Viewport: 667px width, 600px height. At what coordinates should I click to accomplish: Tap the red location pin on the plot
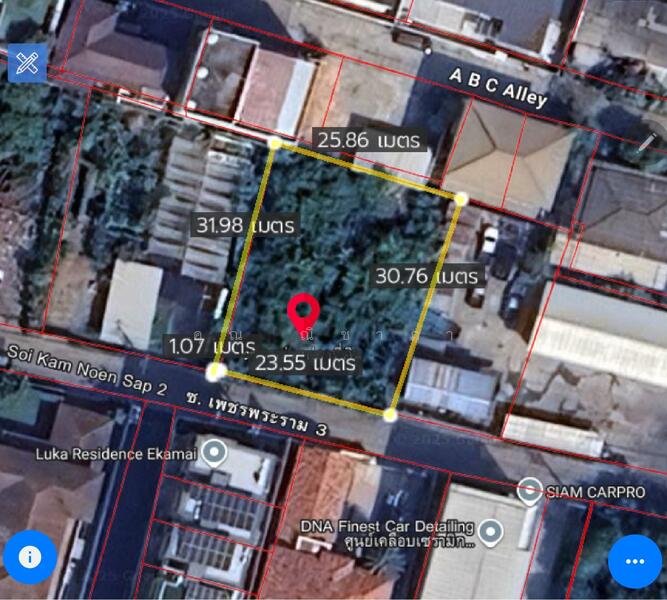pyautogui.click(x=304, y=313)
